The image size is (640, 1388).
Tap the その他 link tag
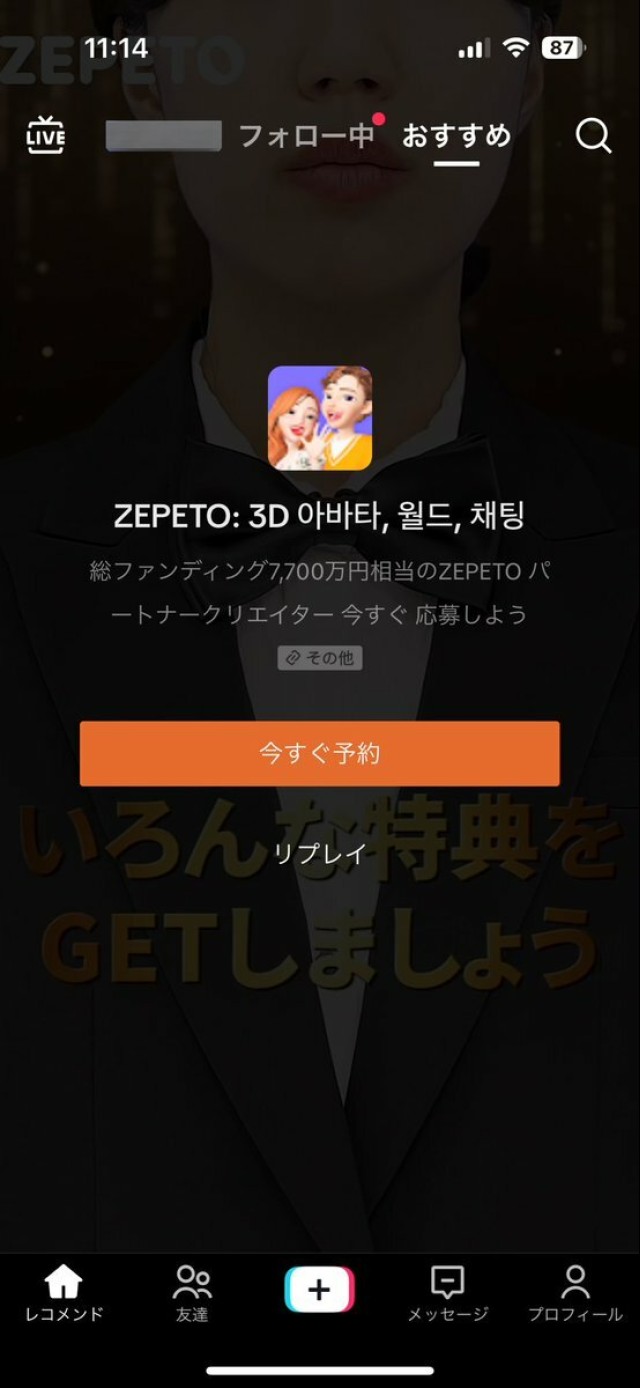tap(320, 658)
